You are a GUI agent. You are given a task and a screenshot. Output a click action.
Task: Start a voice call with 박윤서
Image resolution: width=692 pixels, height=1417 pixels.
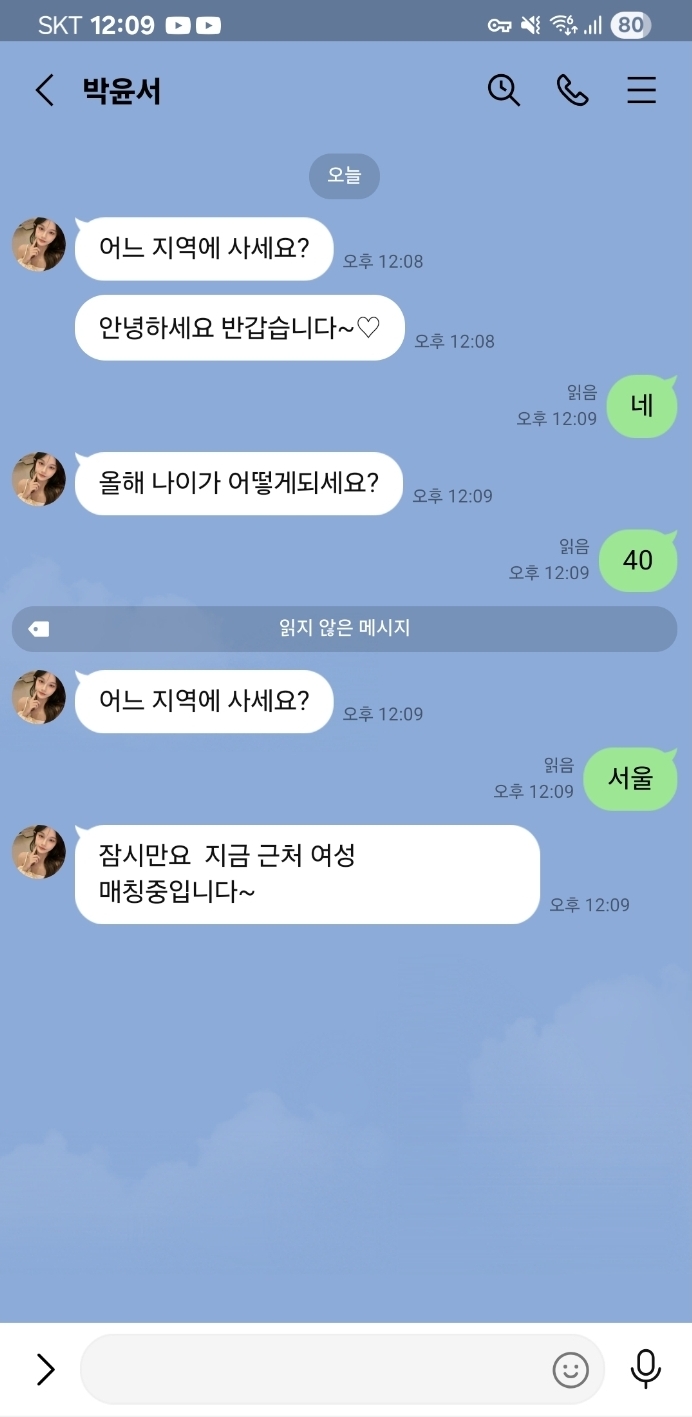(572, 91)
